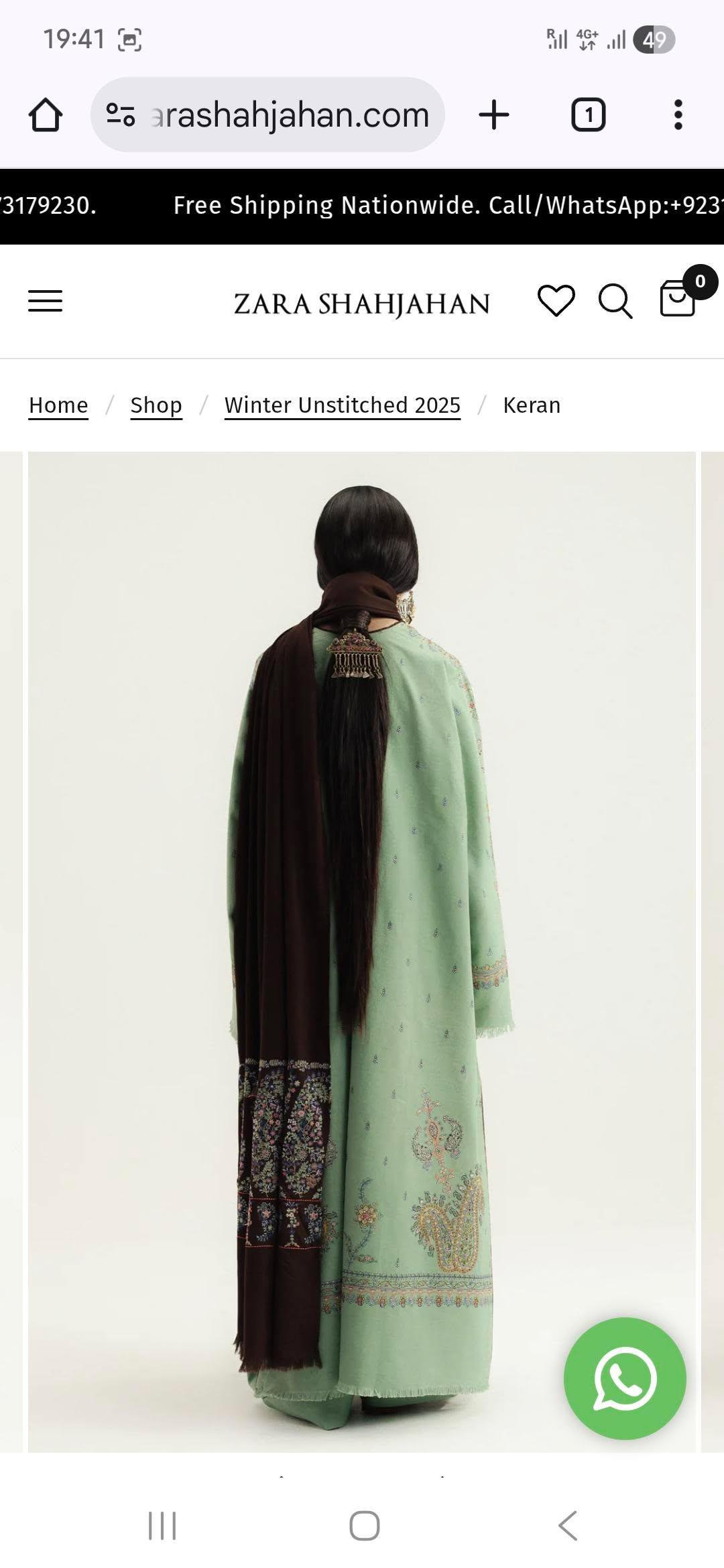This screenshot has height=1568, width=724.
Task: Open the browser overflow menu
Action: coord(678,115)
